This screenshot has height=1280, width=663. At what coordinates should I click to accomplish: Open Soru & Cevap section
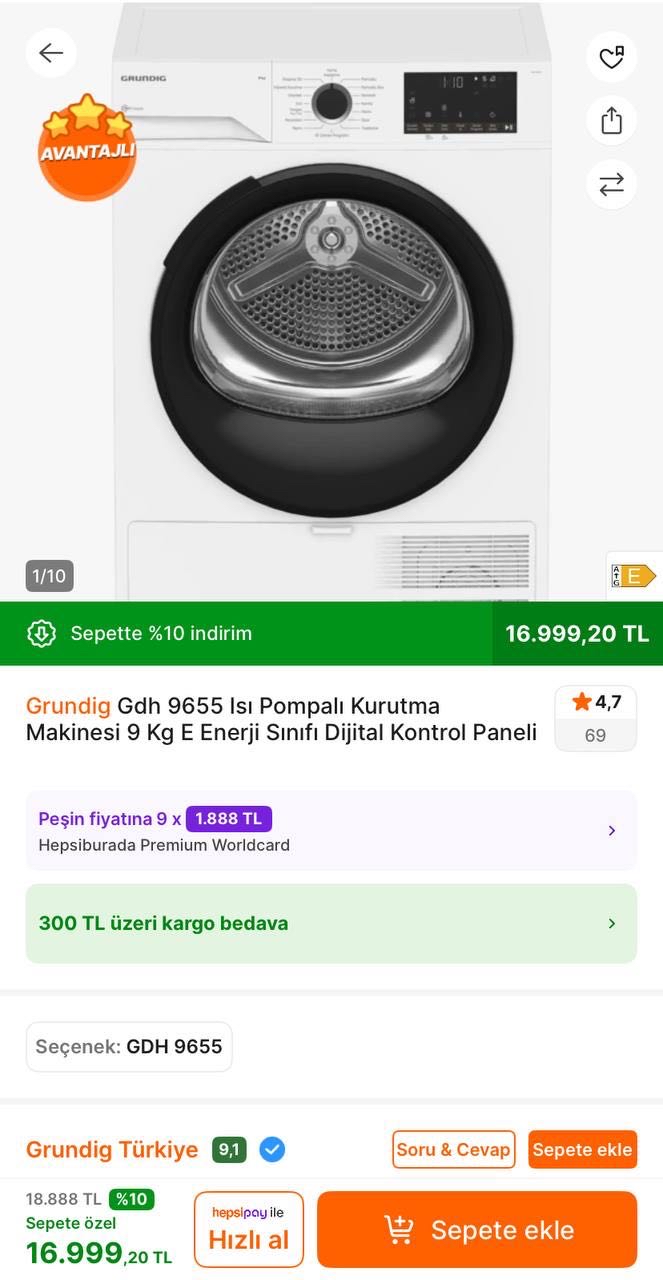(453, 1150)
